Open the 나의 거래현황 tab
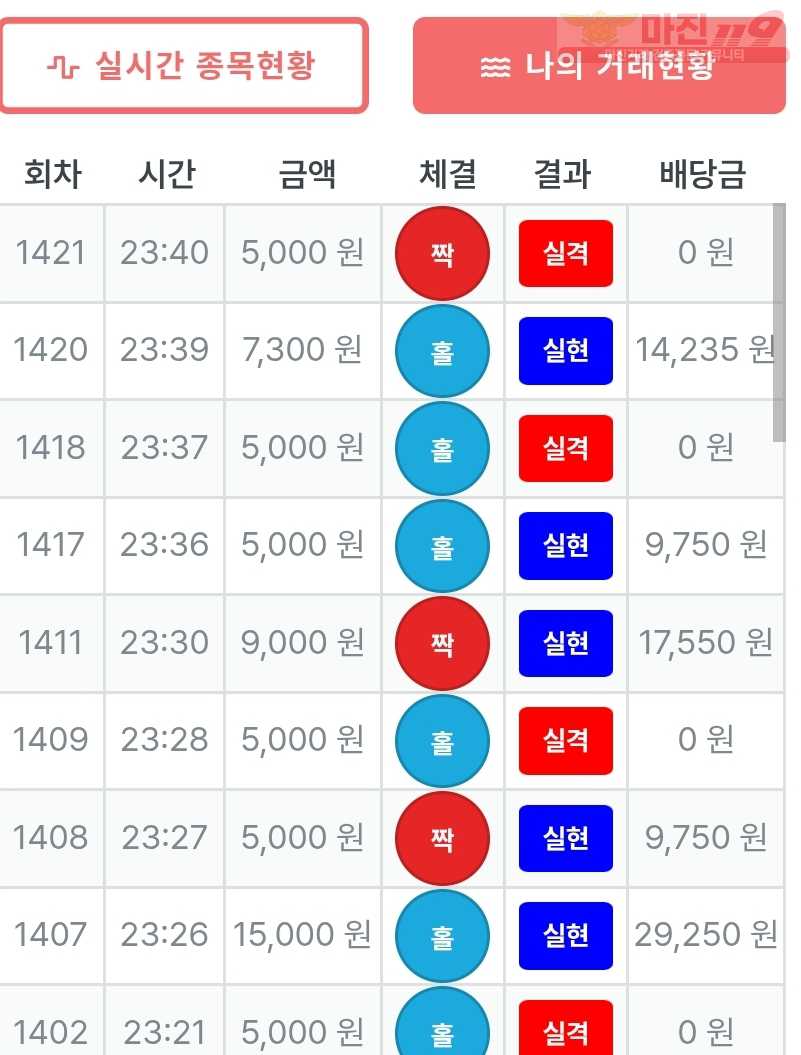Image resolution: width=801 pixels, height=1055 pixels. (x=598, y=66)
